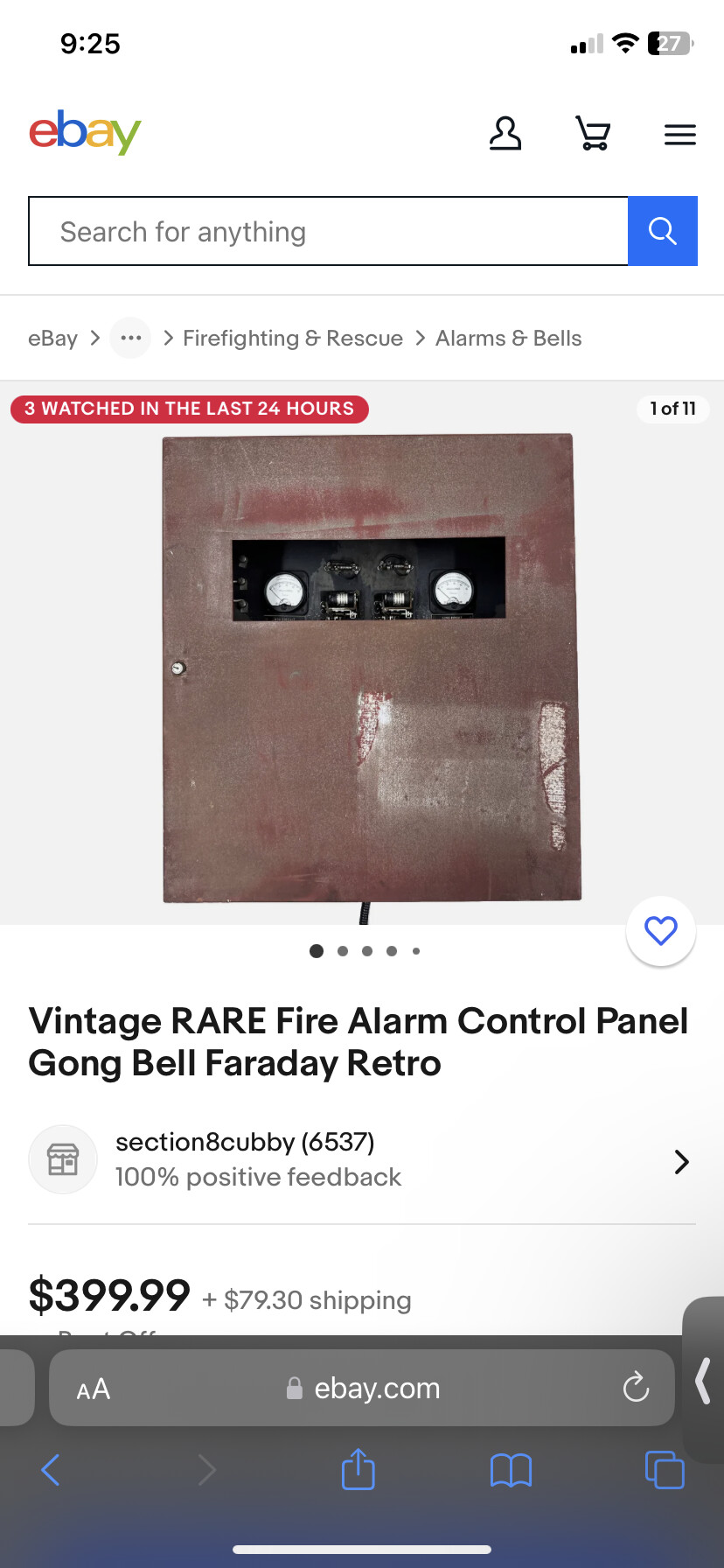Go to the eBay homepage logo

pyautogui.click(x=85, y=132)
